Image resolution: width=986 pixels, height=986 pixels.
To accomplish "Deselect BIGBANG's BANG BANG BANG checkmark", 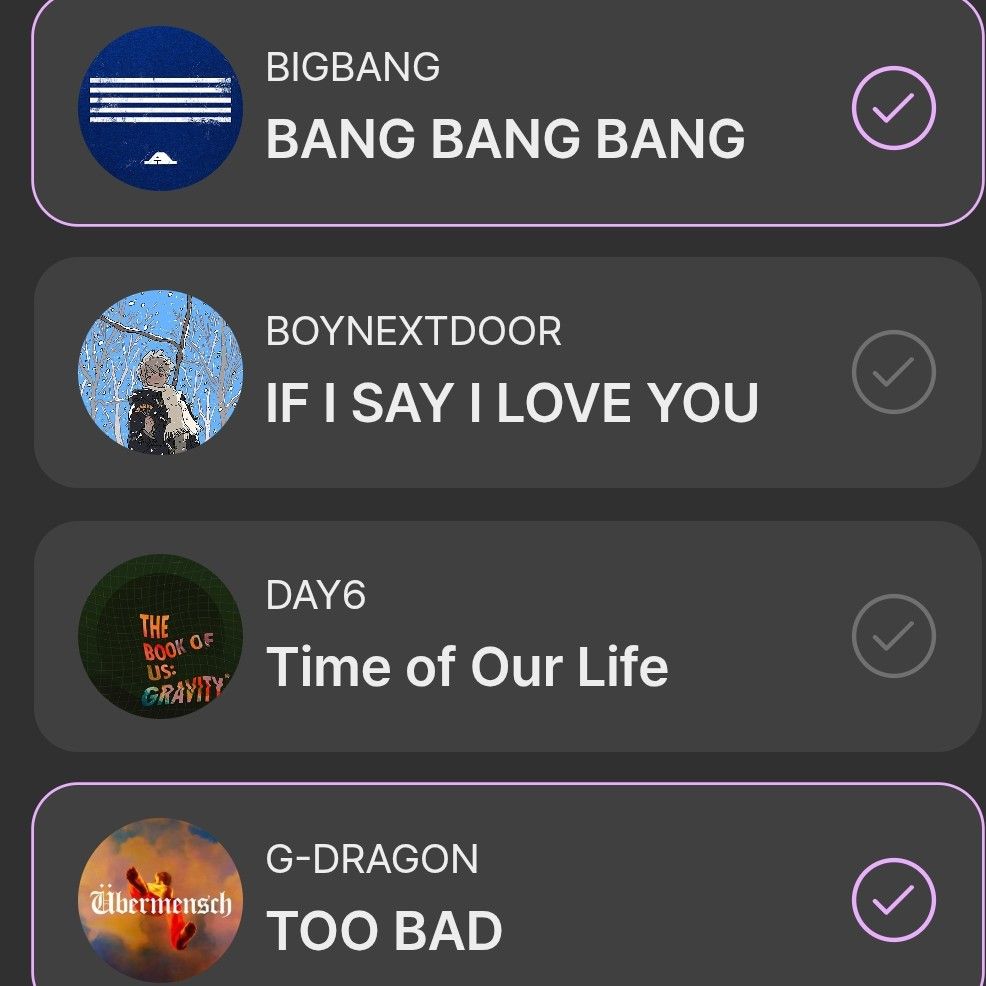I will click(893, 108).
